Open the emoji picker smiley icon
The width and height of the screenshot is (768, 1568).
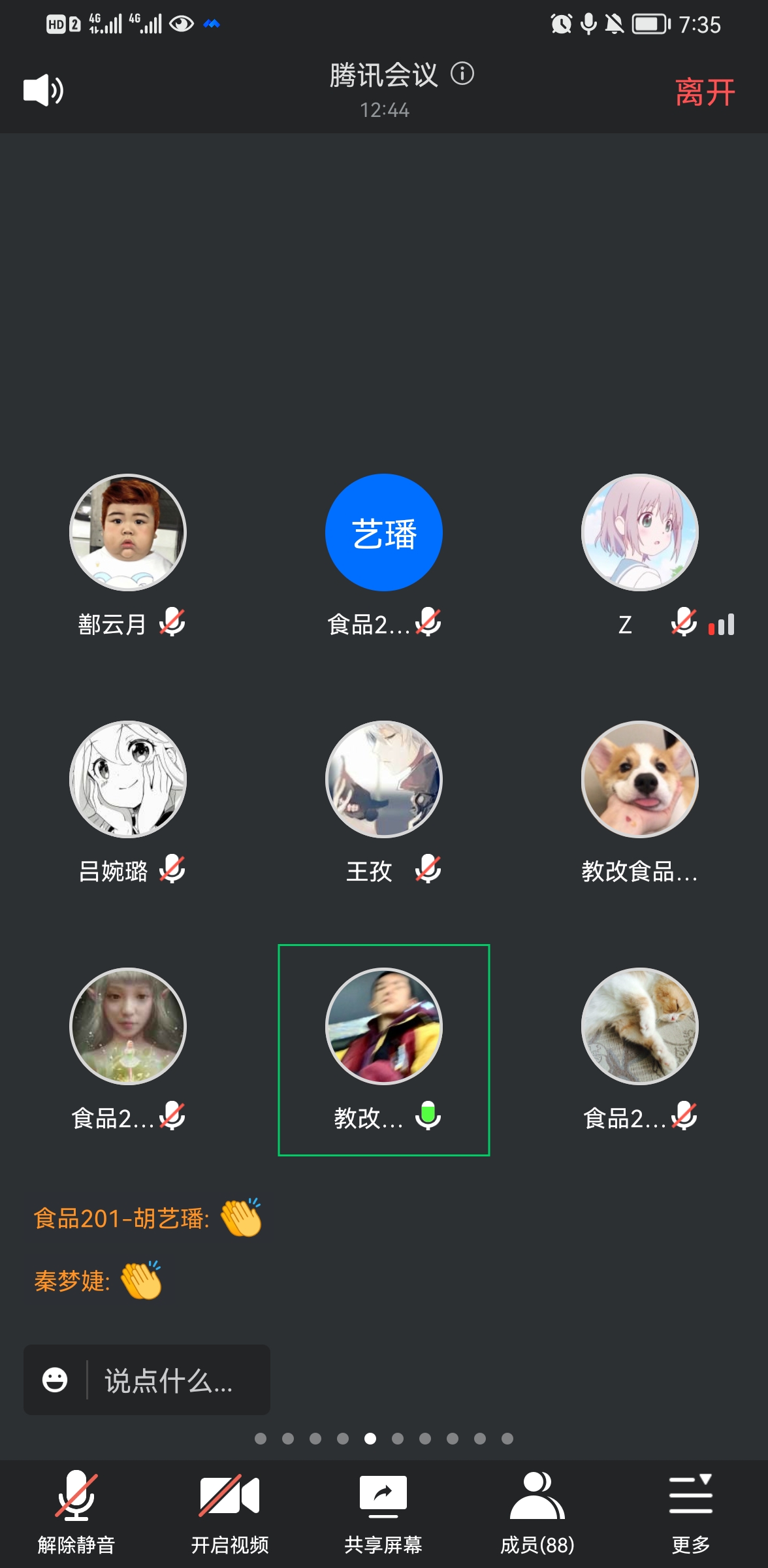(x=55, y=1380)
